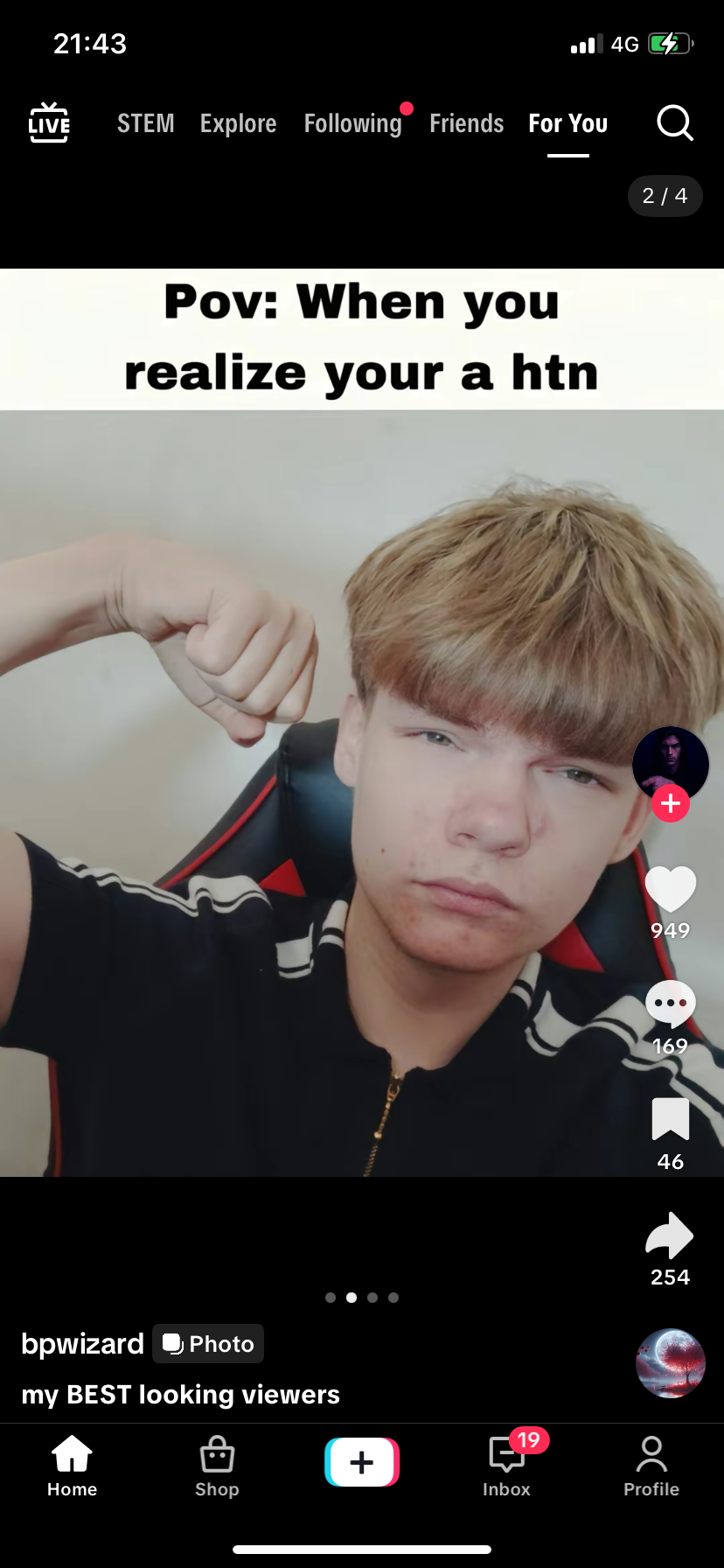Switch to the Friends feed
Screen dimensions: 724x1568
pyautogui.click(x=467, y=123)
